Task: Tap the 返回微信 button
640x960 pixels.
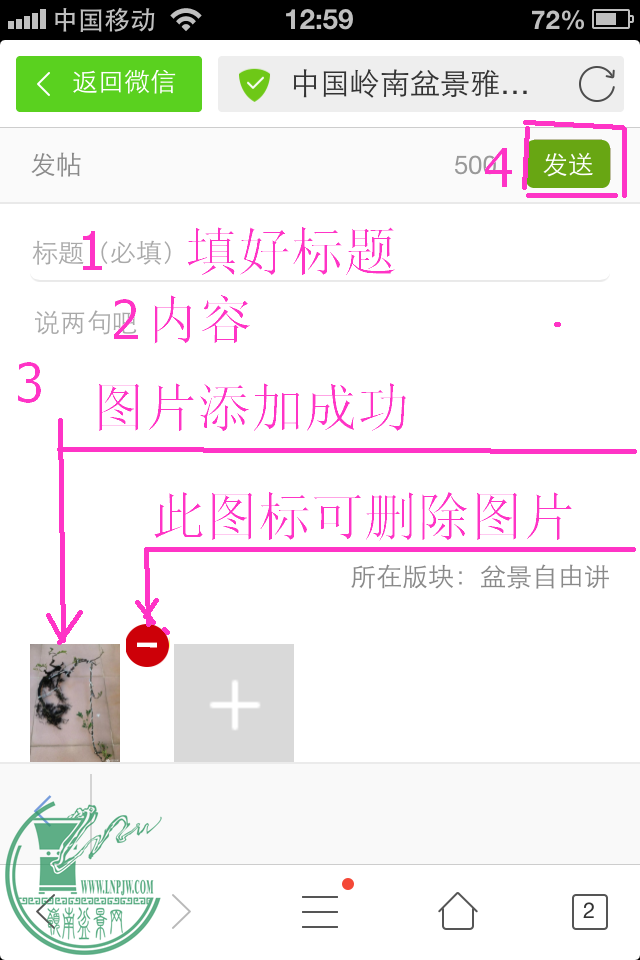Action: point(109,83)
